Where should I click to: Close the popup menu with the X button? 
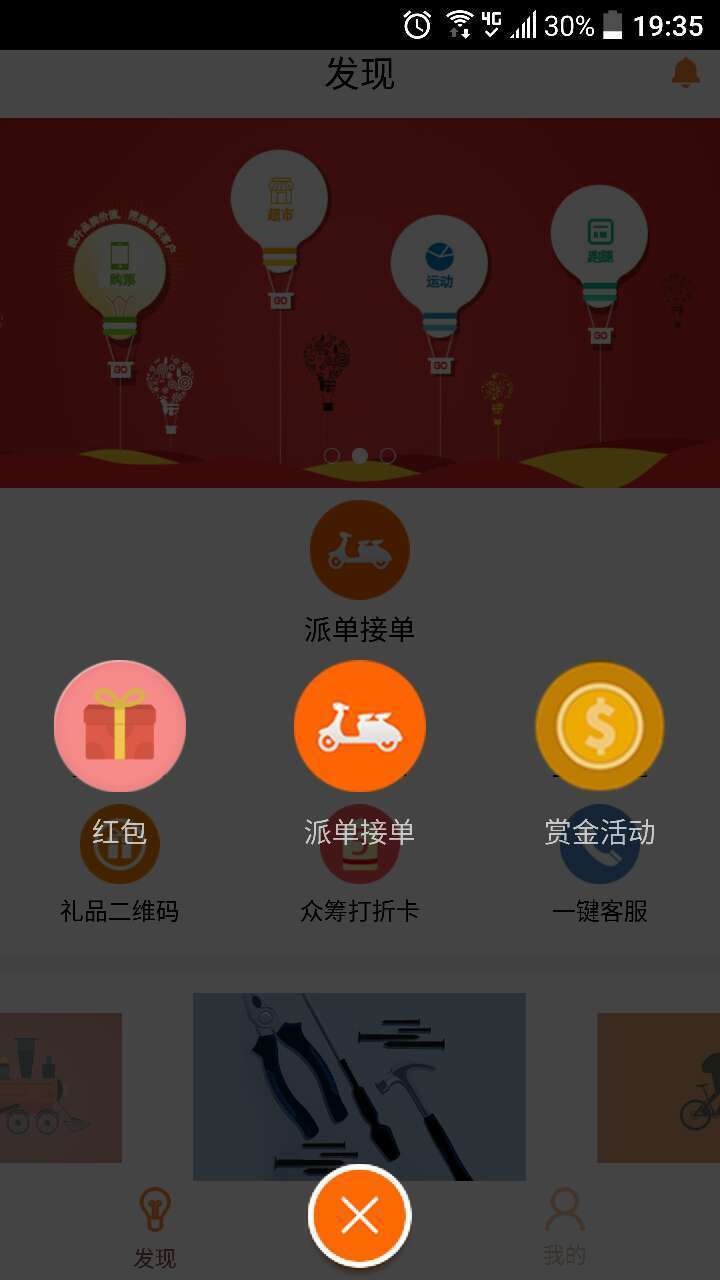coord(360,1215)
